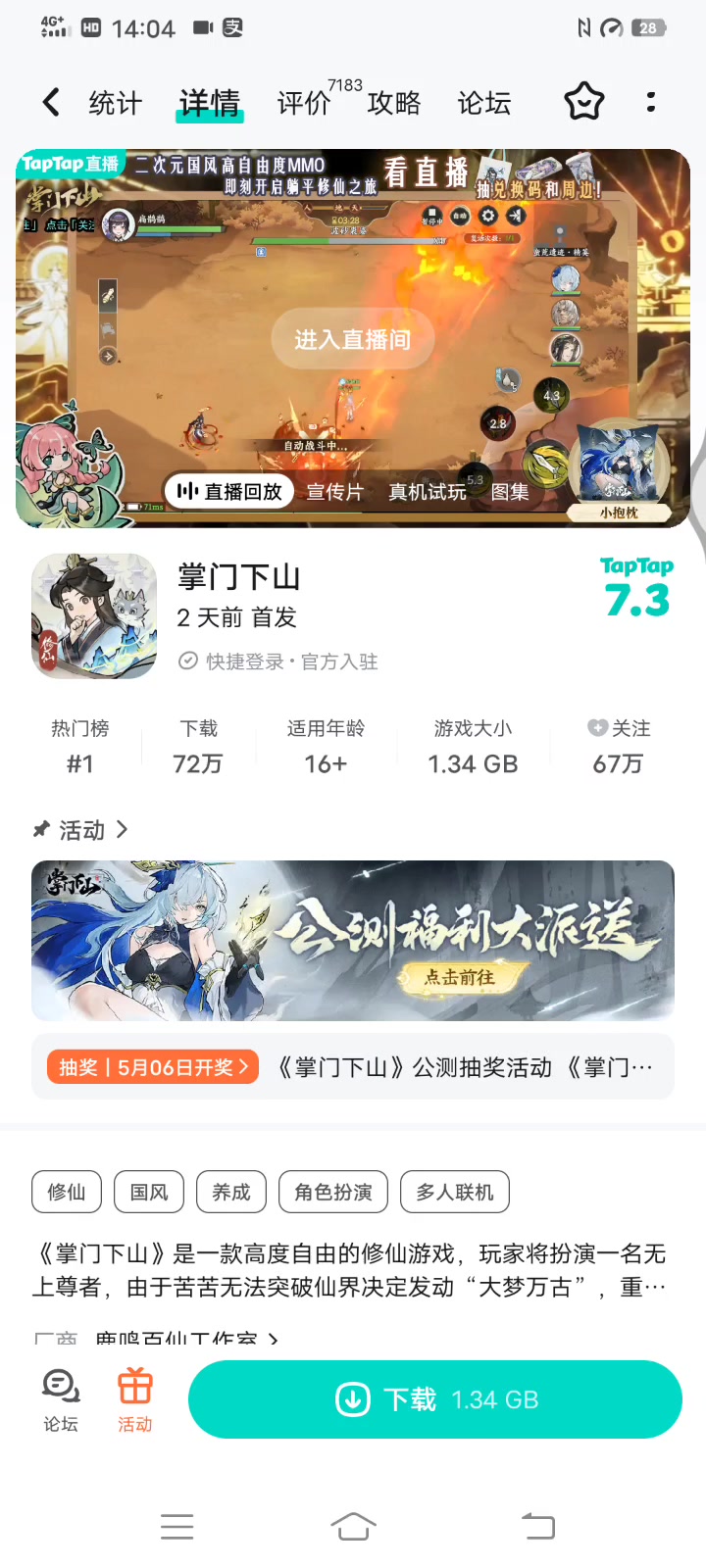Open the overflow menu

pyautogui.click(x=651, y=102)
